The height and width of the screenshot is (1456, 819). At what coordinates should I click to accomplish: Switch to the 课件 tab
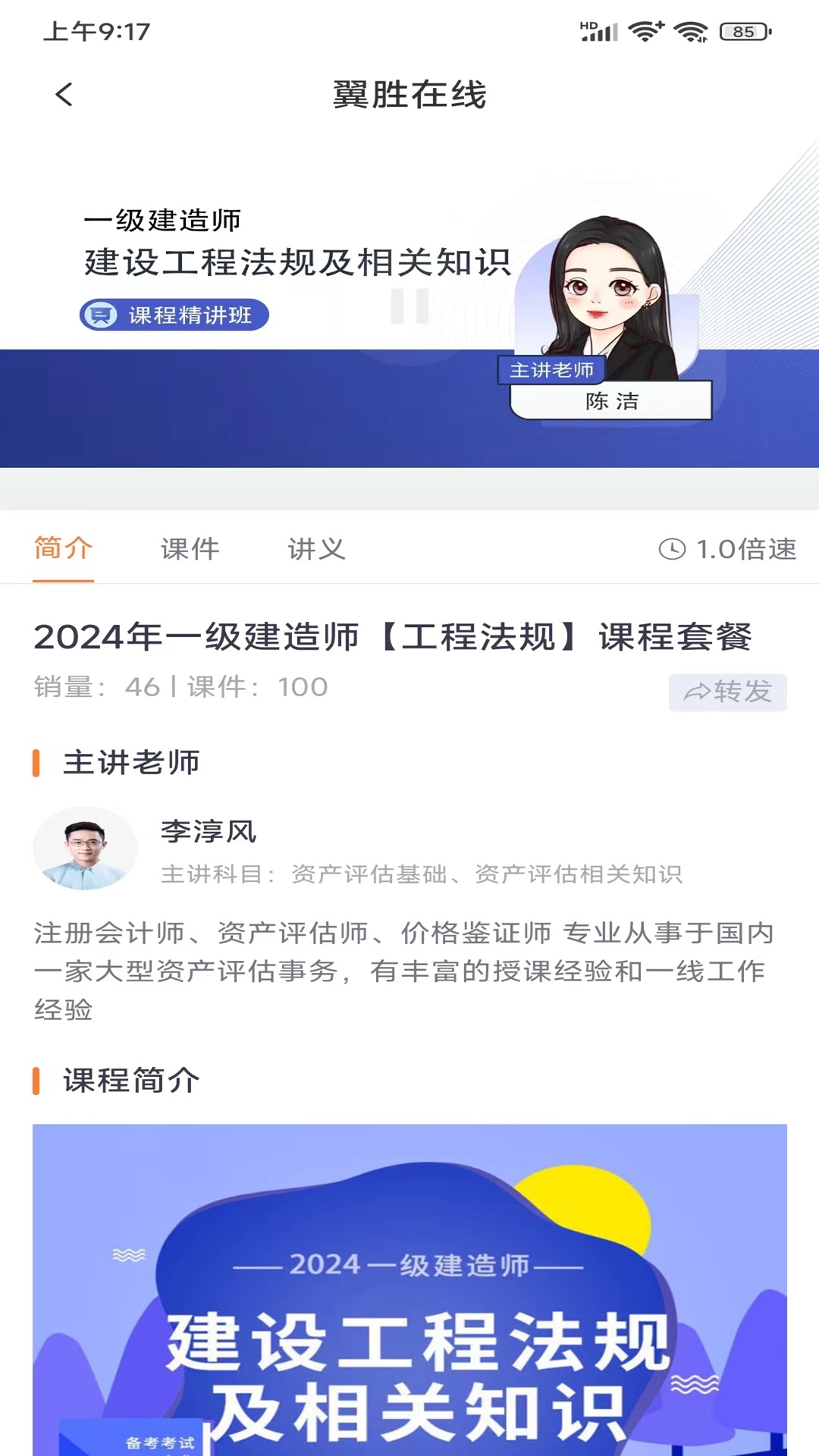(190, 548)
